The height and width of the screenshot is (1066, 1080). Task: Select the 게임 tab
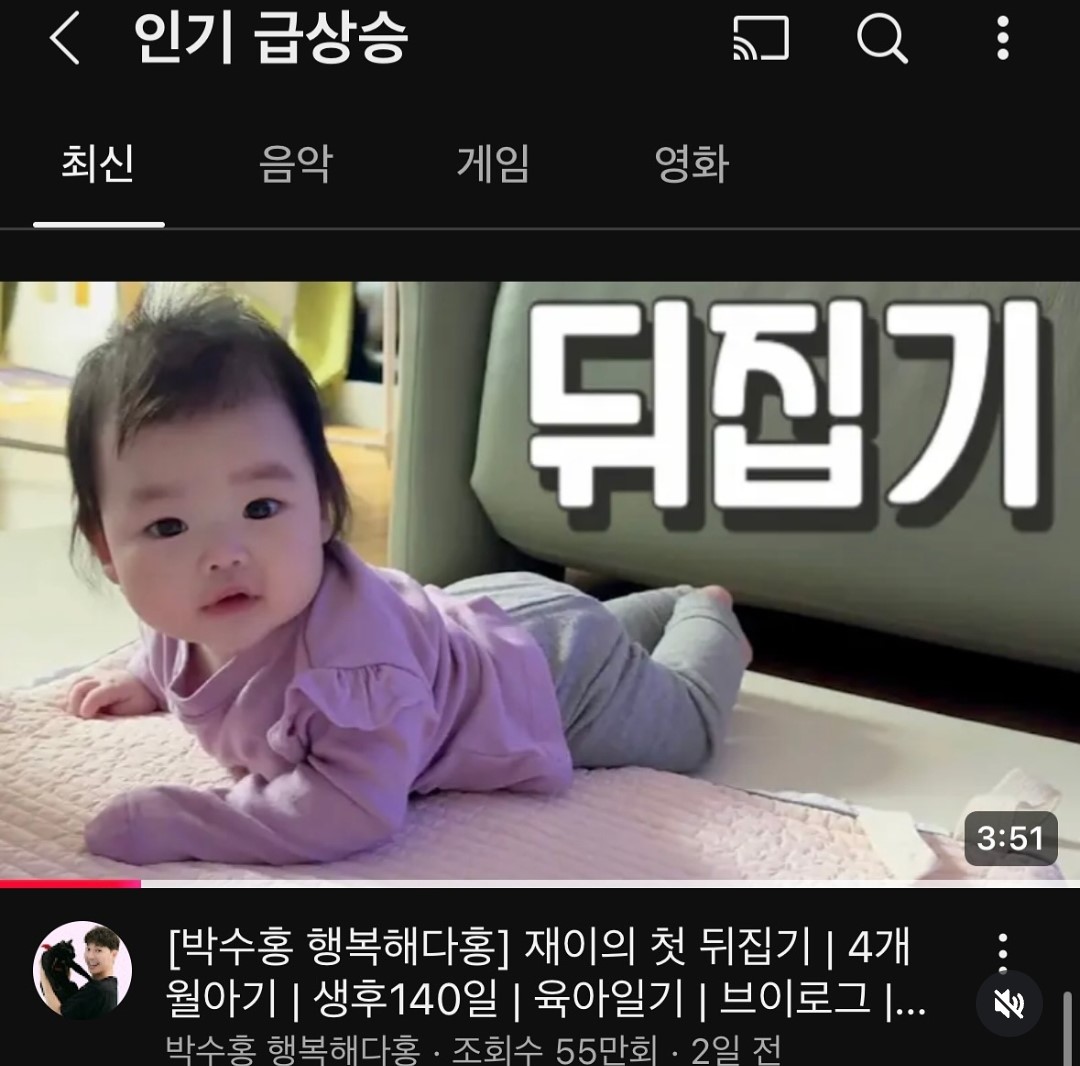click(x=493, y=165)
